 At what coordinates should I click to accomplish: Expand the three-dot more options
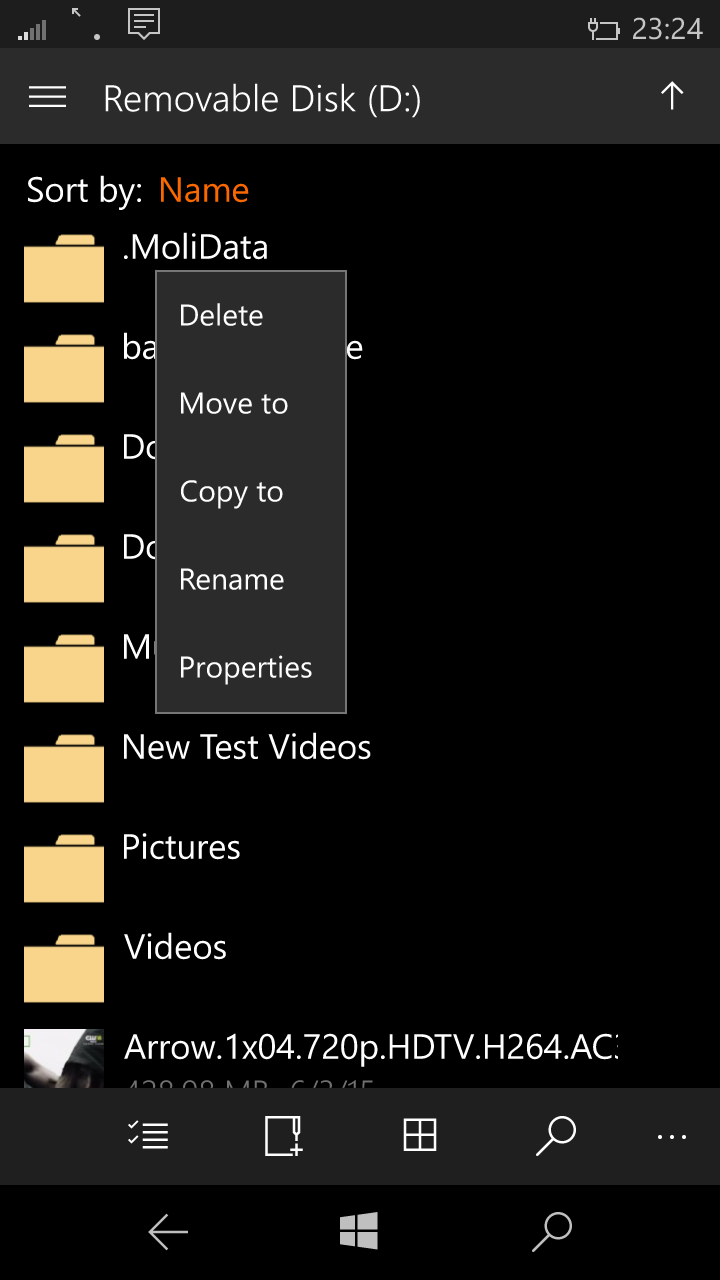point(671,1136)
